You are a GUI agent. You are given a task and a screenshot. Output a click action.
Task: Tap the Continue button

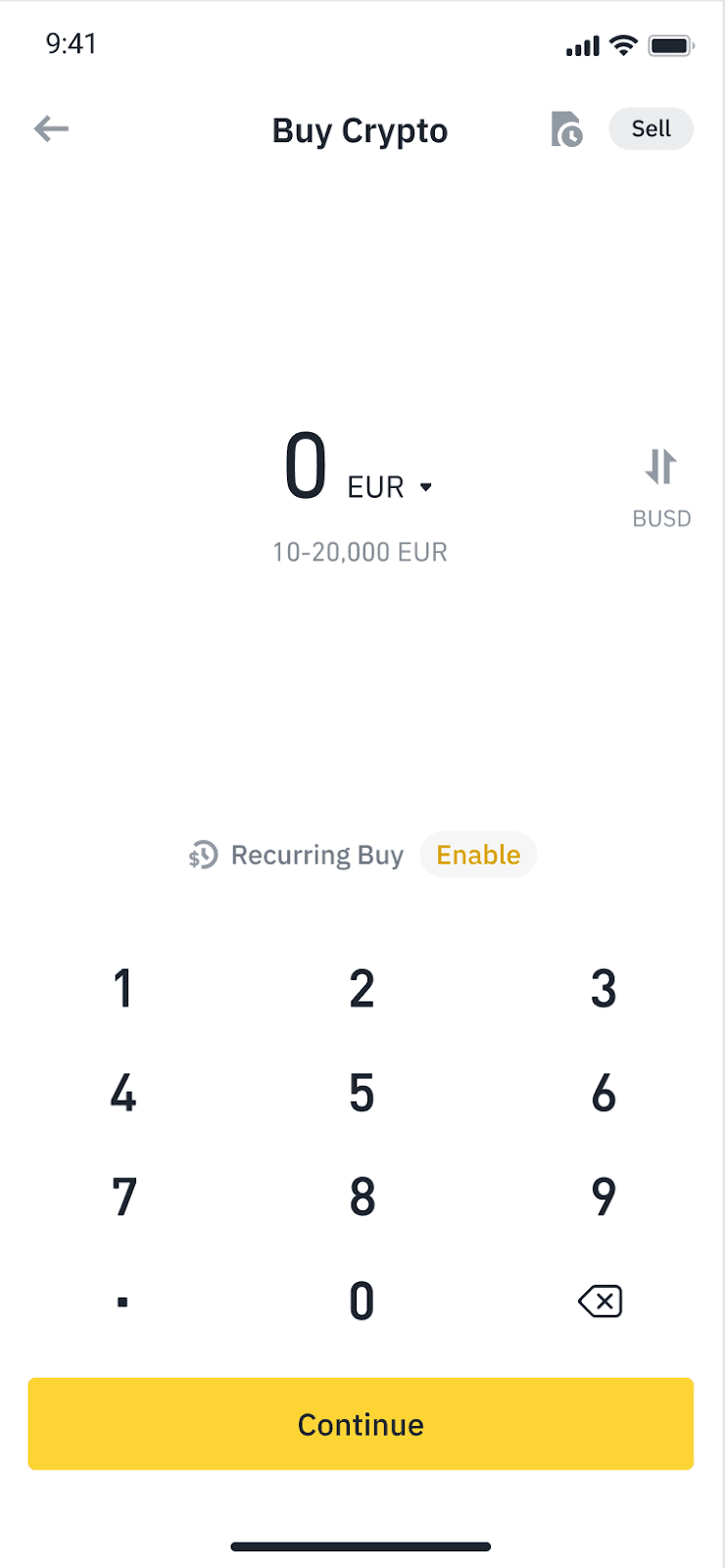361,1424
